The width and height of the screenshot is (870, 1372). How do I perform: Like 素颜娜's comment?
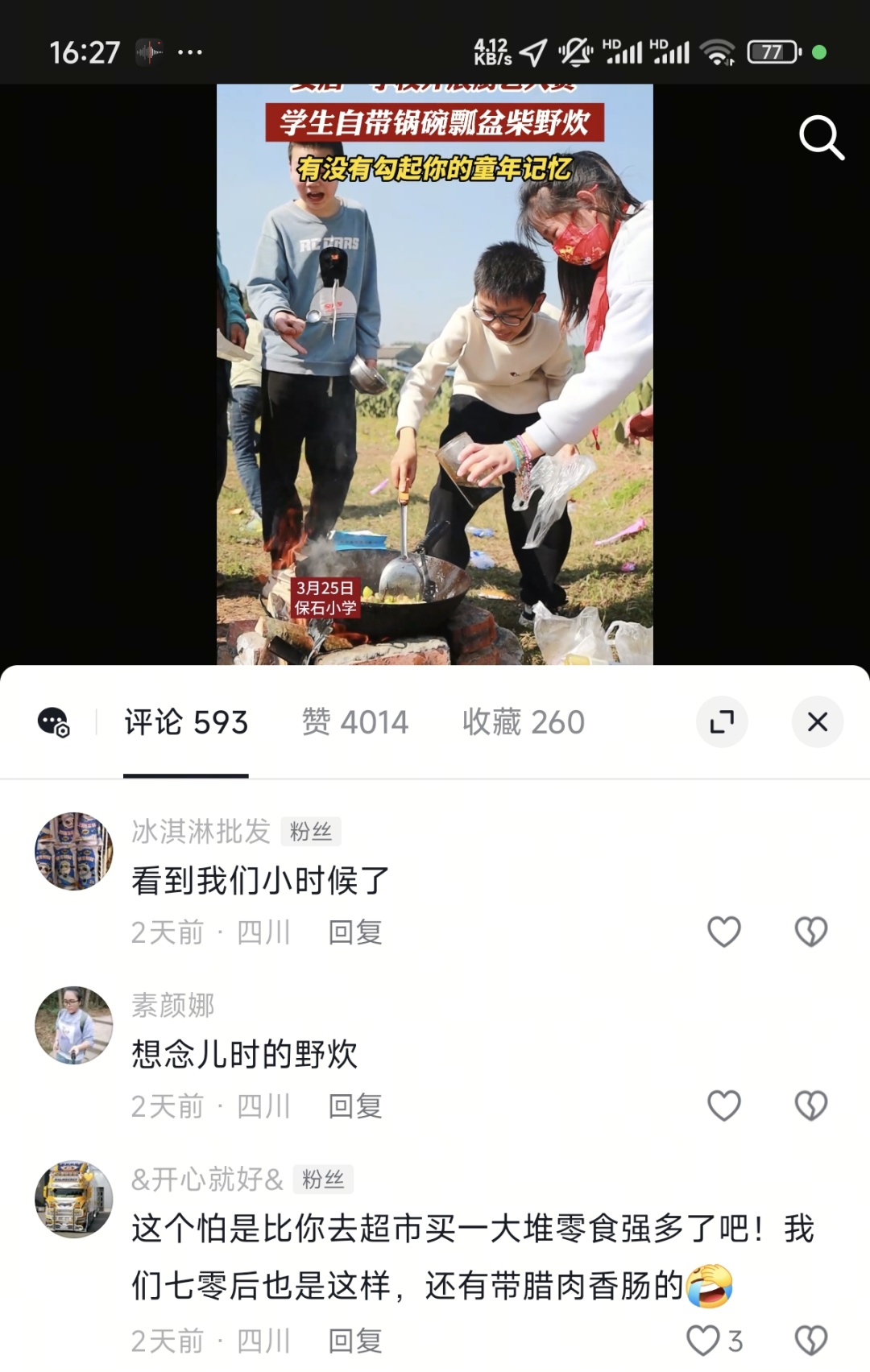[x=723, y=1105]
